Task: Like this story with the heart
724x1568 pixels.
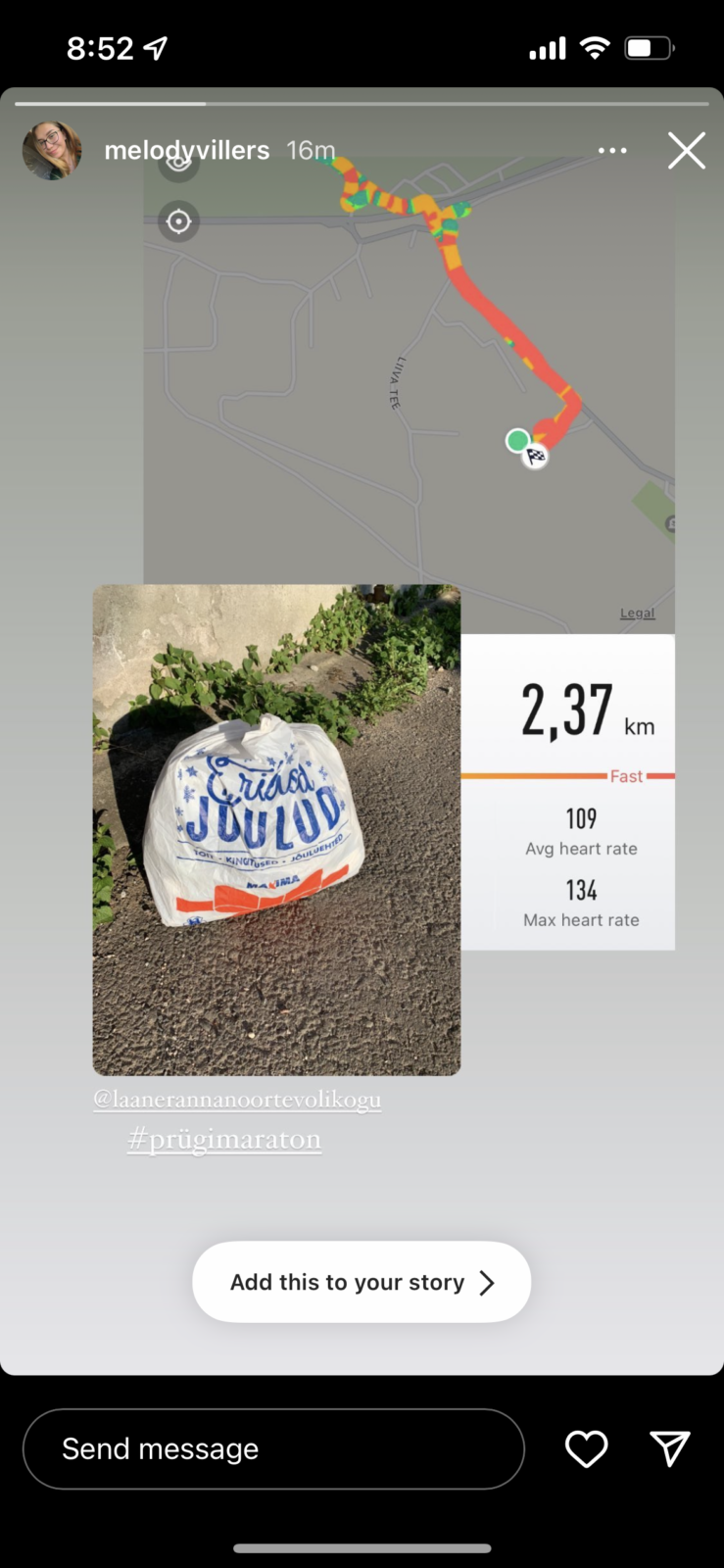Action: (586, 1448)
